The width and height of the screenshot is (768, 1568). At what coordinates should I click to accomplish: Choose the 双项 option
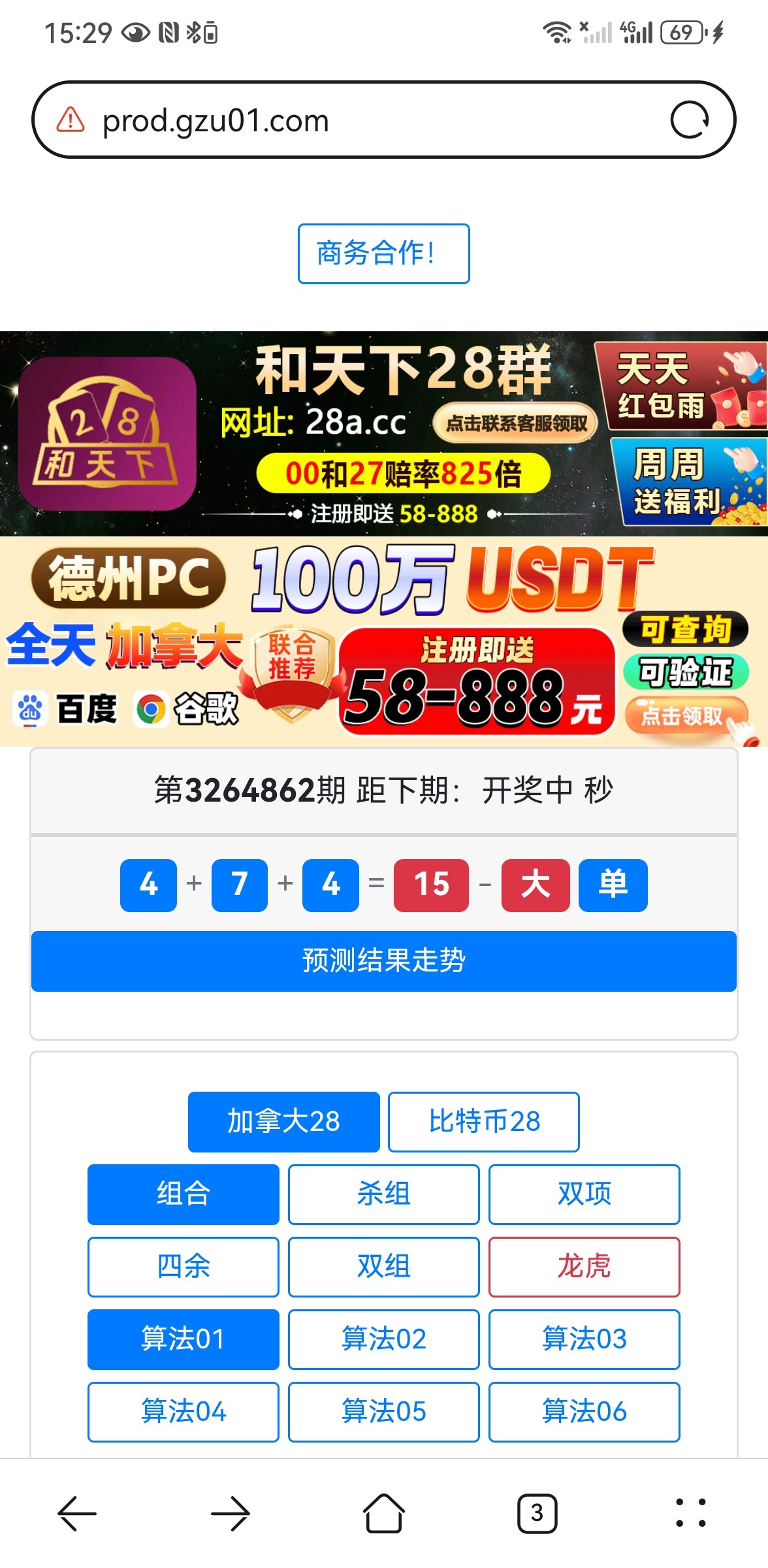coord(584,1194)
